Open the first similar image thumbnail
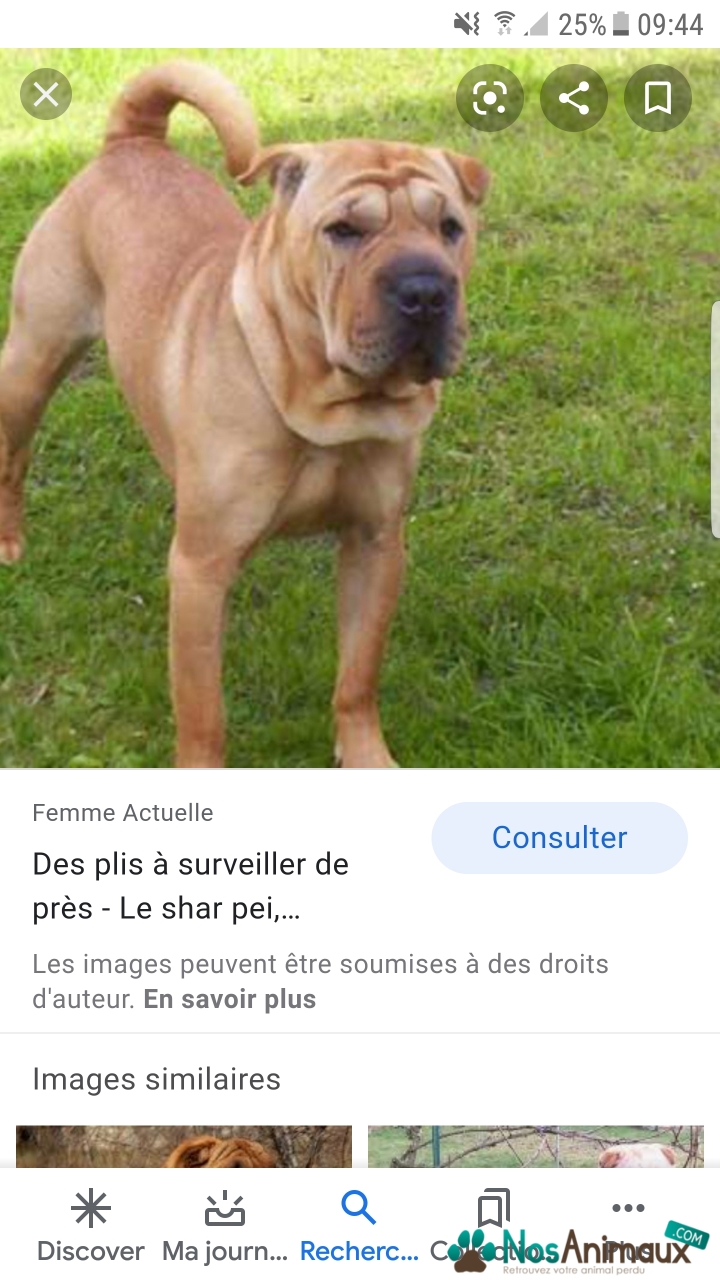This screenshot has height=1280, width=720. [184, 1146]
